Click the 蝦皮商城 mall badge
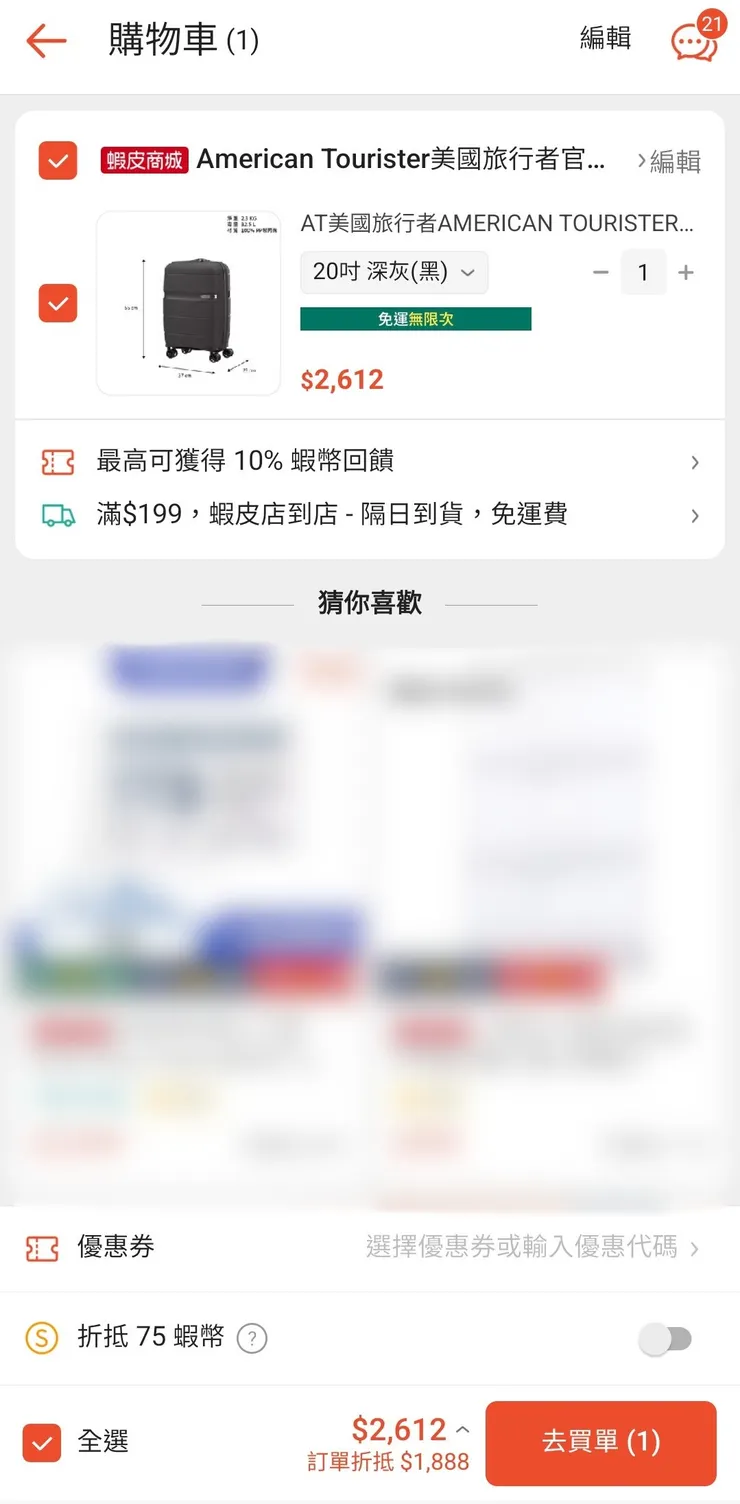 click(143, 158)
